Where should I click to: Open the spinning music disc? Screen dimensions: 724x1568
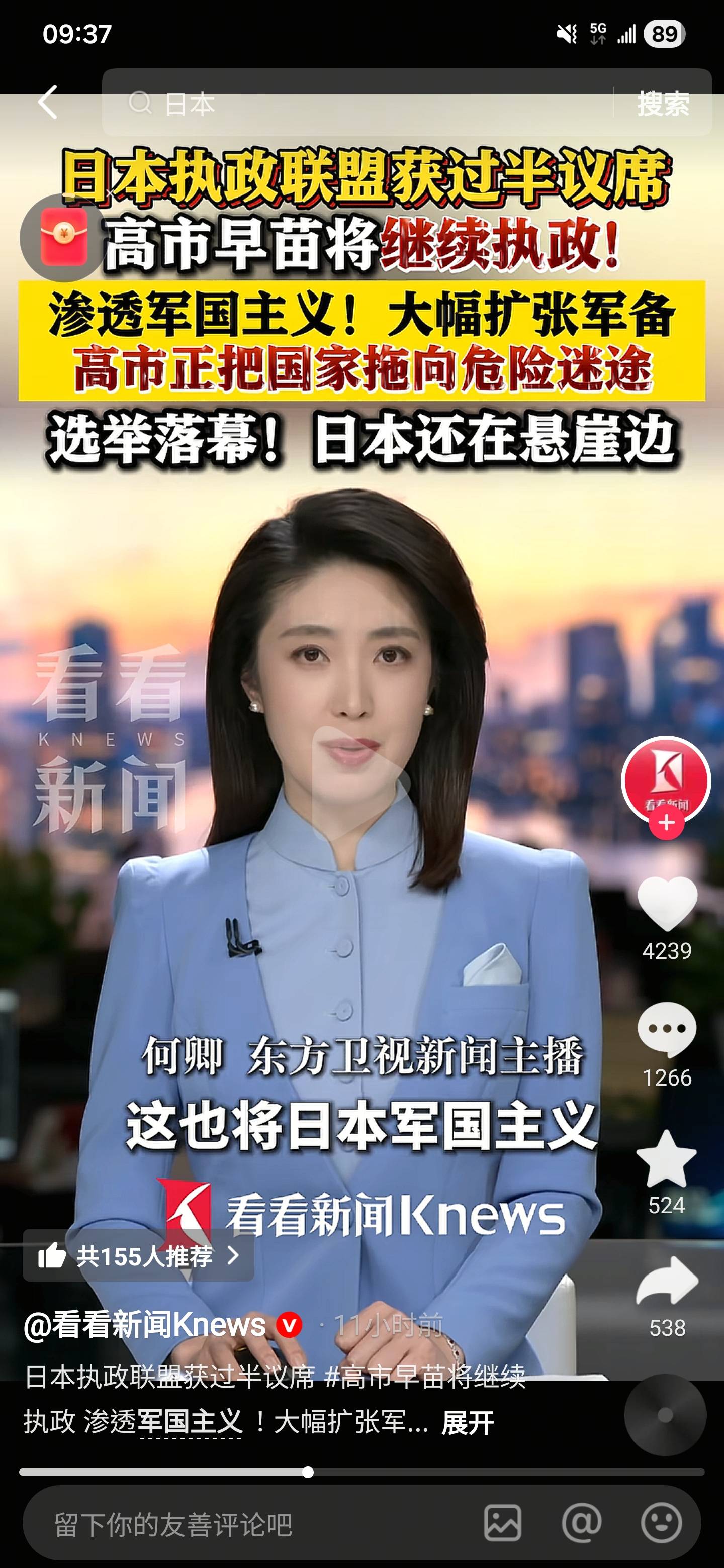tap(665, 1415)
